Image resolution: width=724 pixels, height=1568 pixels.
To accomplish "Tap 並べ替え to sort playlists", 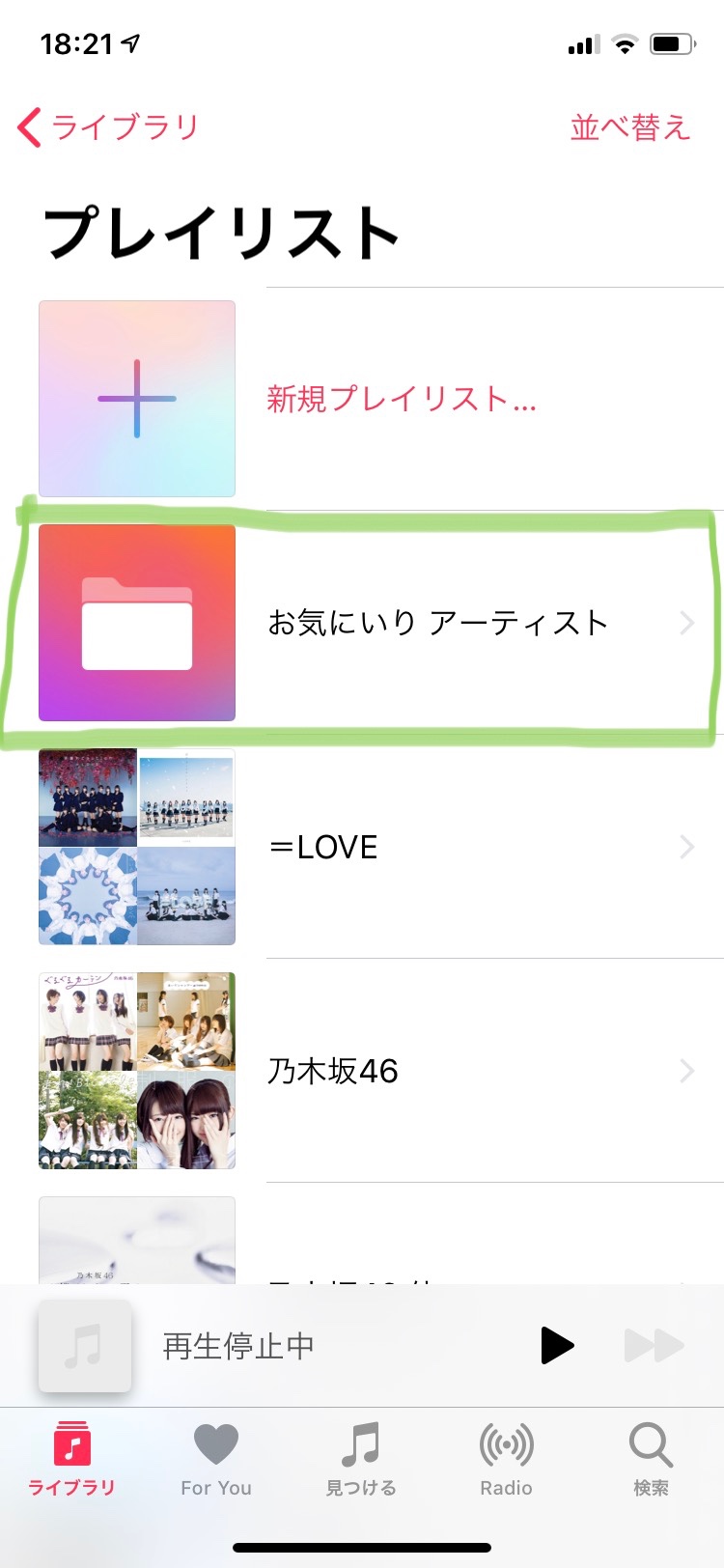I will click(x=629, y=127).
